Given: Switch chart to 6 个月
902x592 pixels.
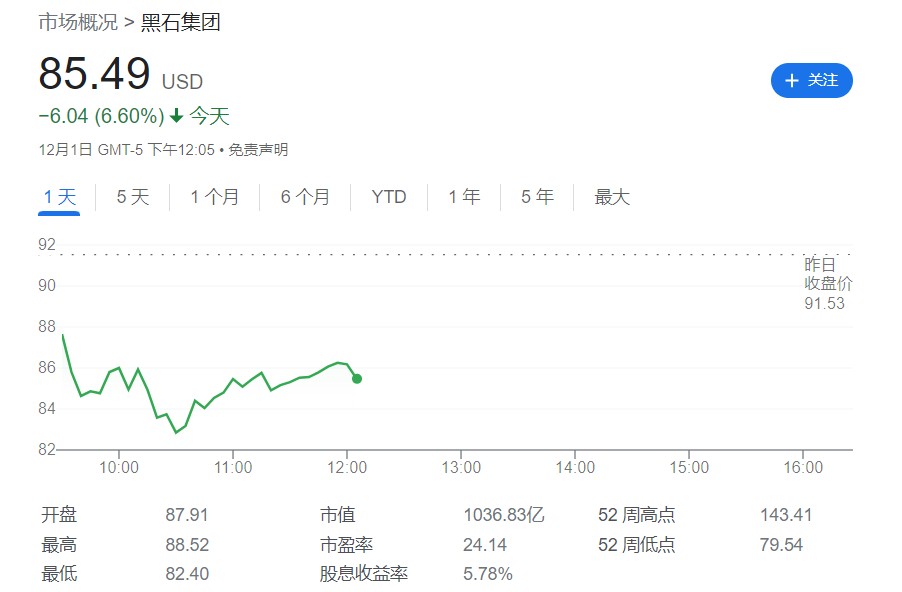Looking at the screenshot, I should [305, 197].
